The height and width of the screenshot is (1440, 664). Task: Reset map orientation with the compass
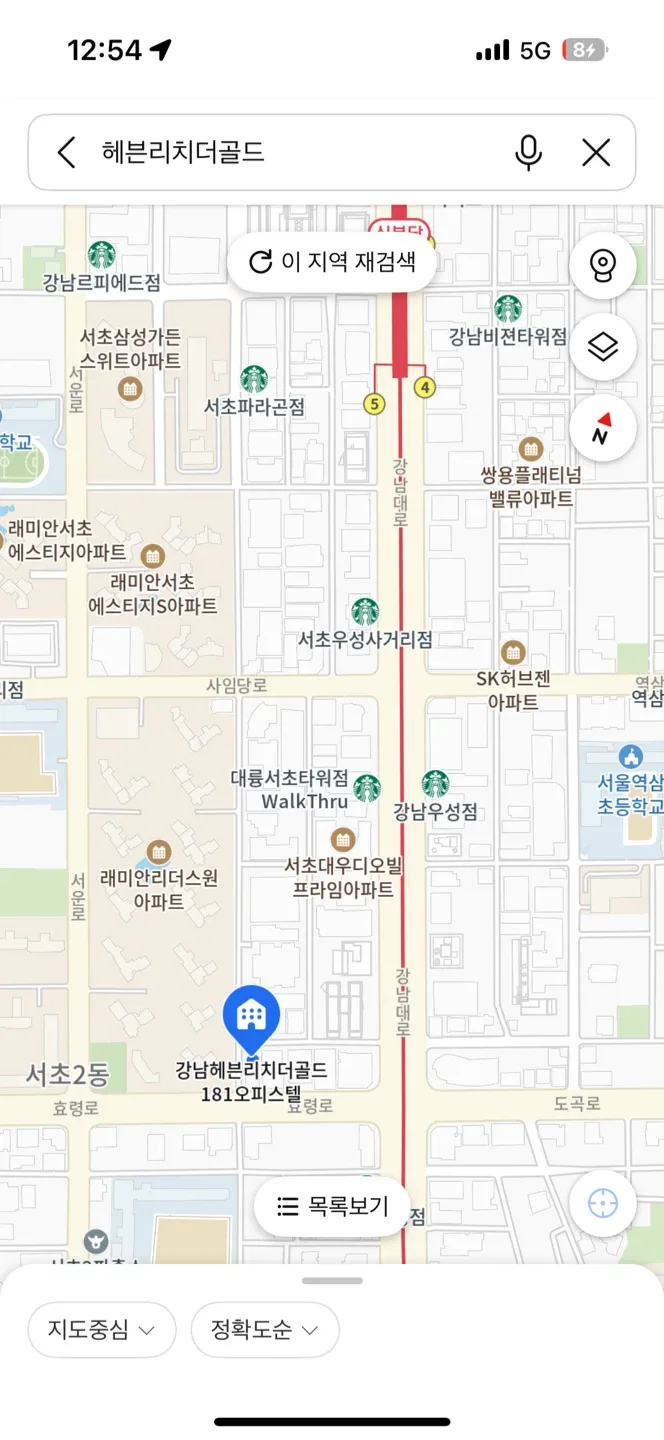click(x=602, y=429)
